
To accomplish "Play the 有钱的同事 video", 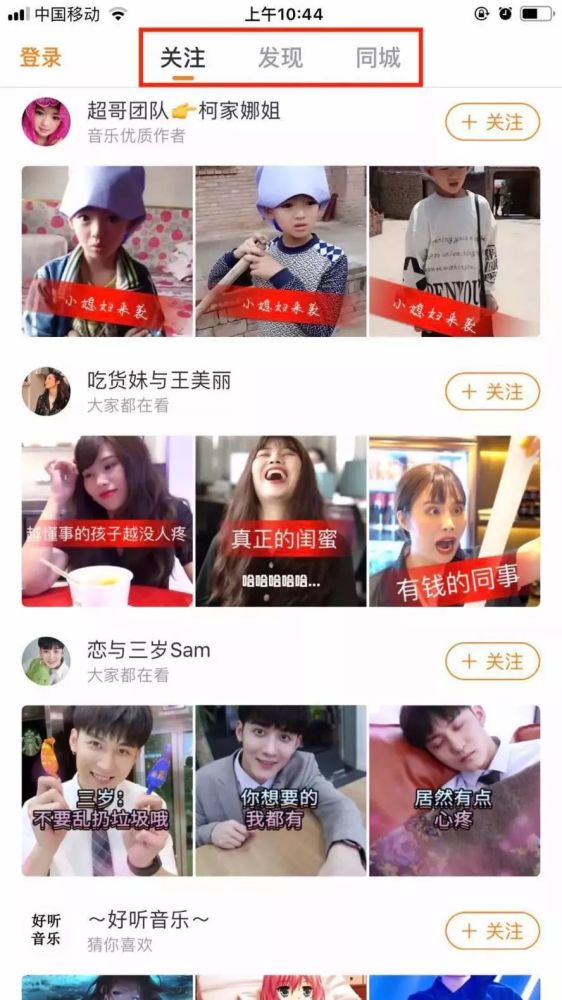I will point(454,521).
